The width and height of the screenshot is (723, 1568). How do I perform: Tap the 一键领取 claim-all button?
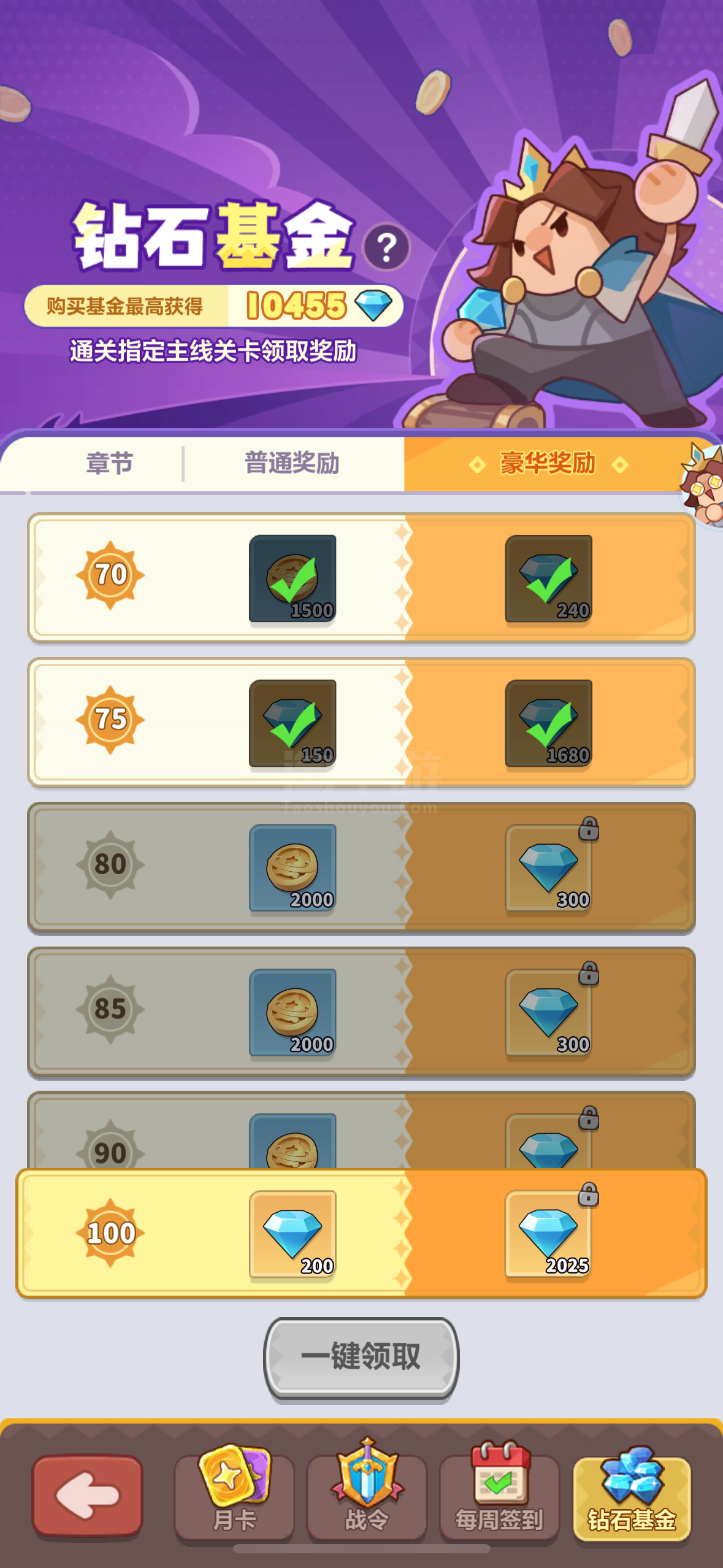coord(361,1357)
